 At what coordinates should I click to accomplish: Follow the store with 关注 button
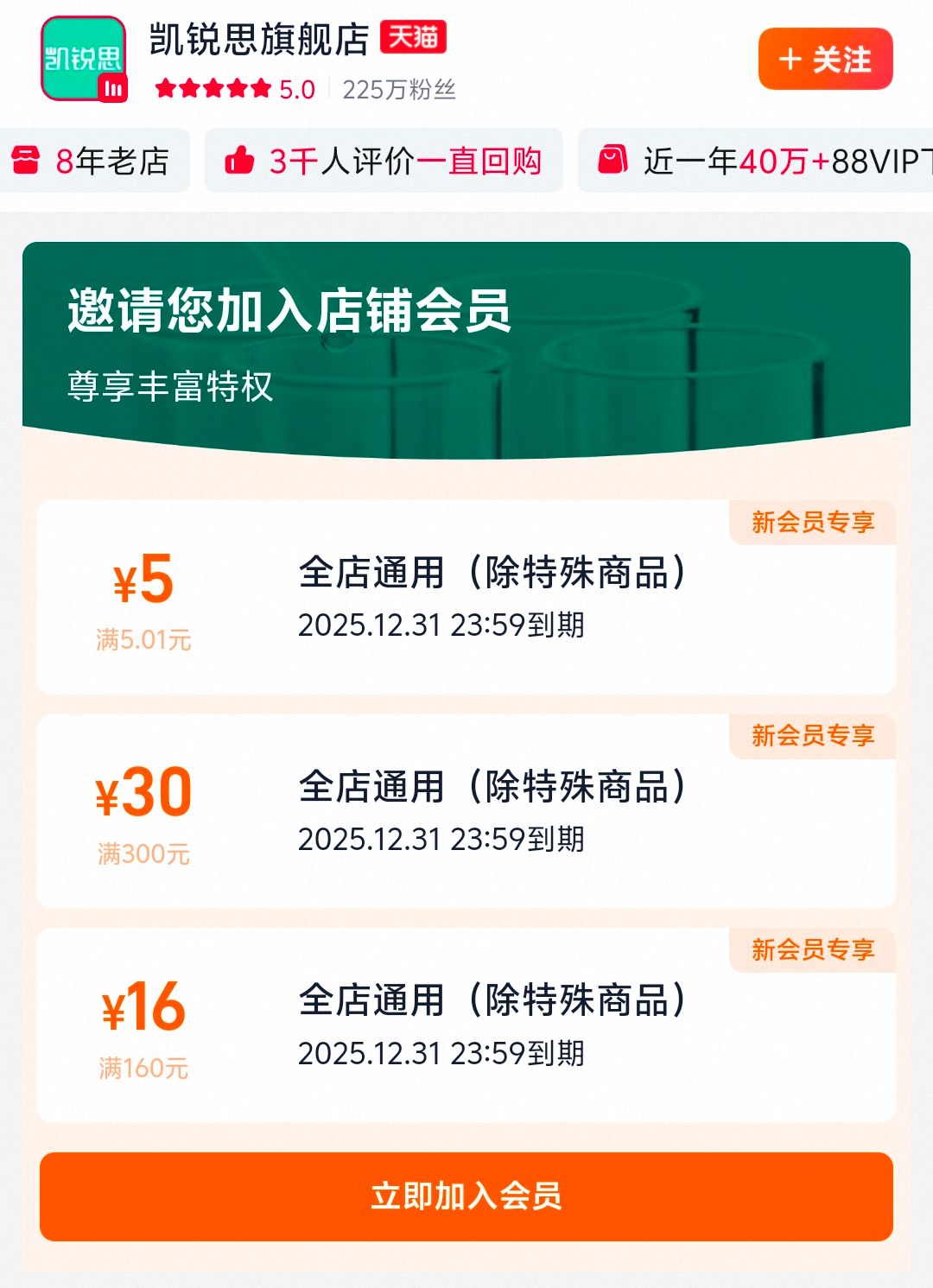(x=825, y=60)
